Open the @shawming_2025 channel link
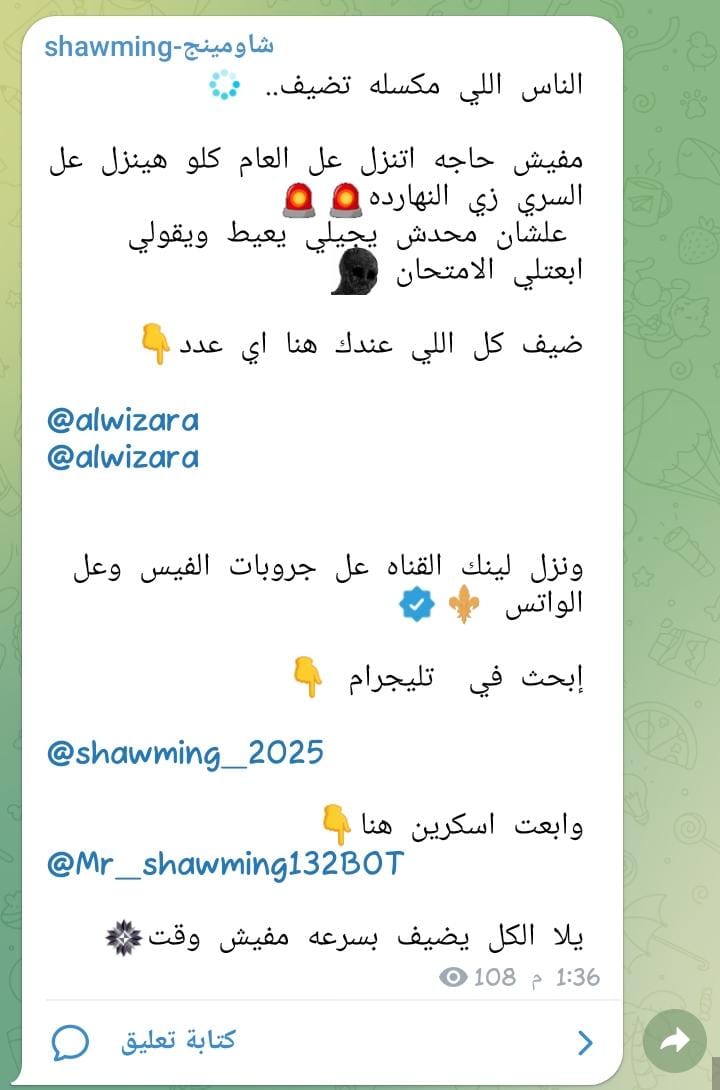 point(185,753)
